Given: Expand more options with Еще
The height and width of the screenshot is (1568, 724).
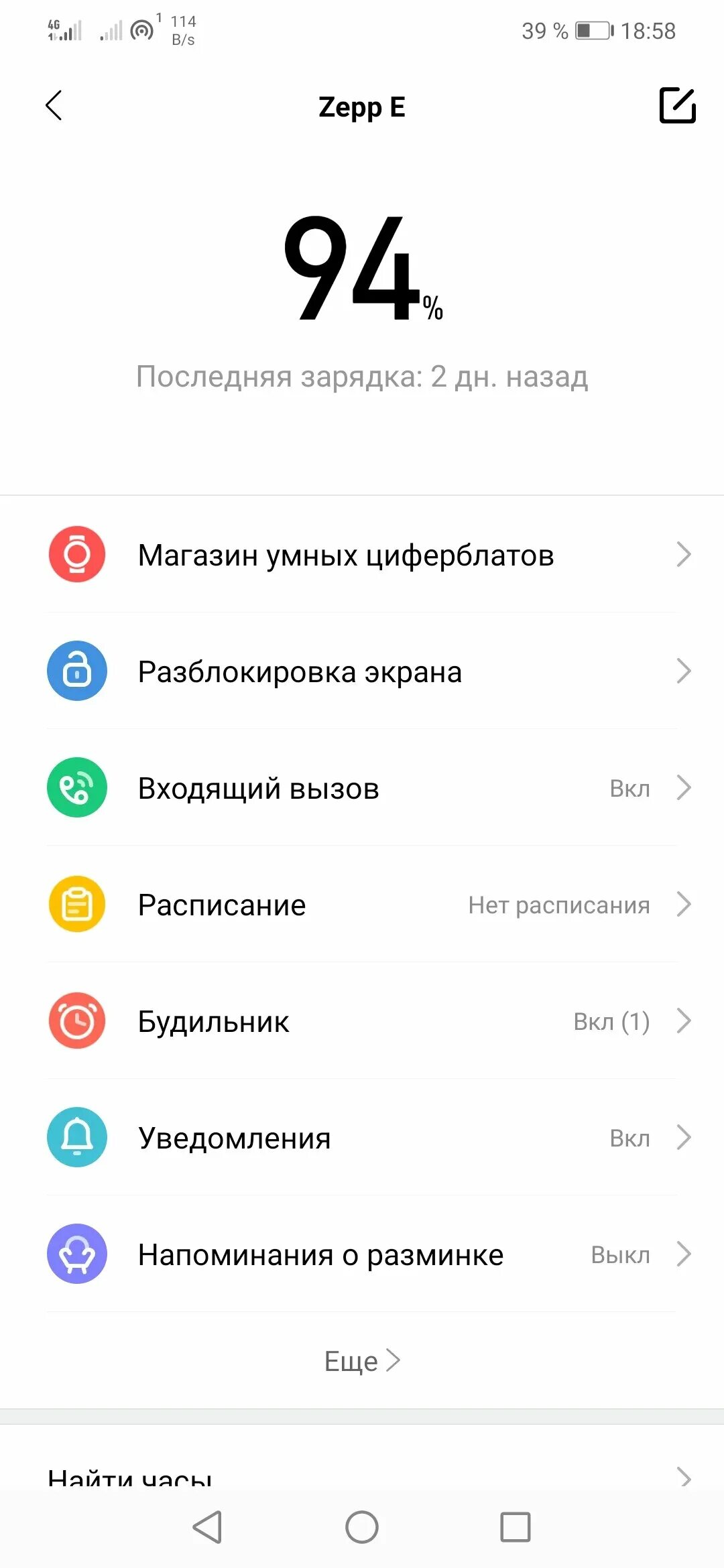Looking at the screenshot, I should pyautogui.click(x=362, y=1361).
